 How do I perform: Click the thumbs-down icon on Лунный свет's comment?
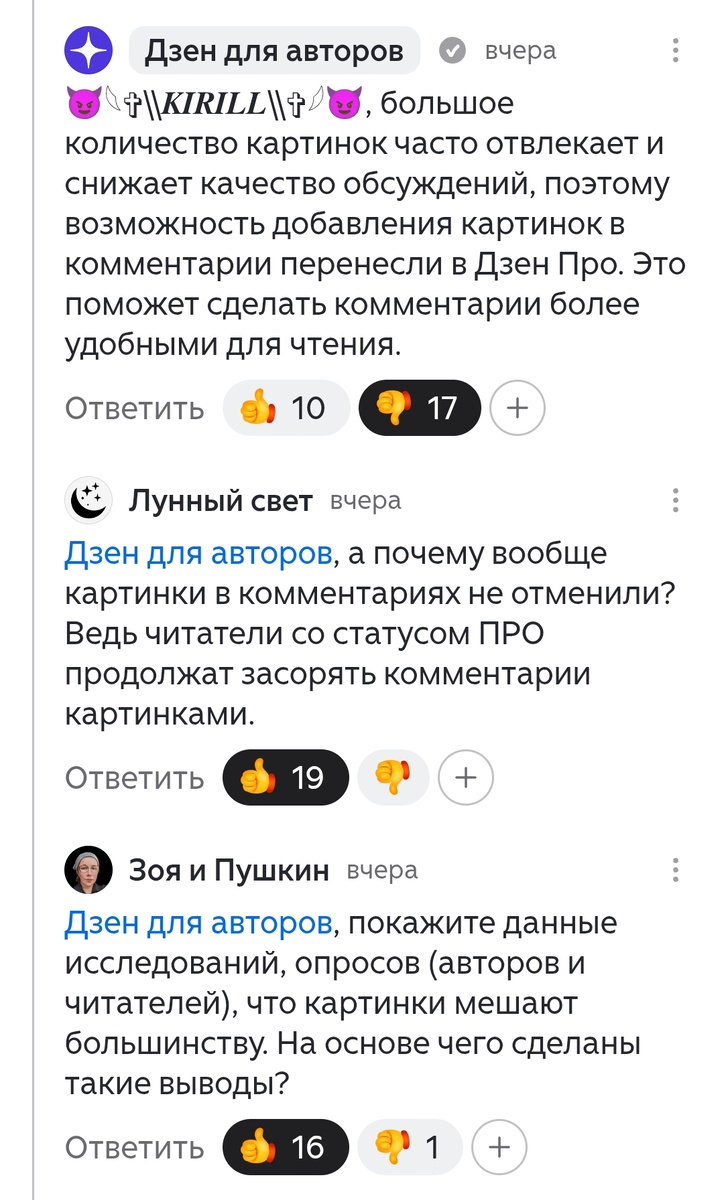[x=393, y=777]
